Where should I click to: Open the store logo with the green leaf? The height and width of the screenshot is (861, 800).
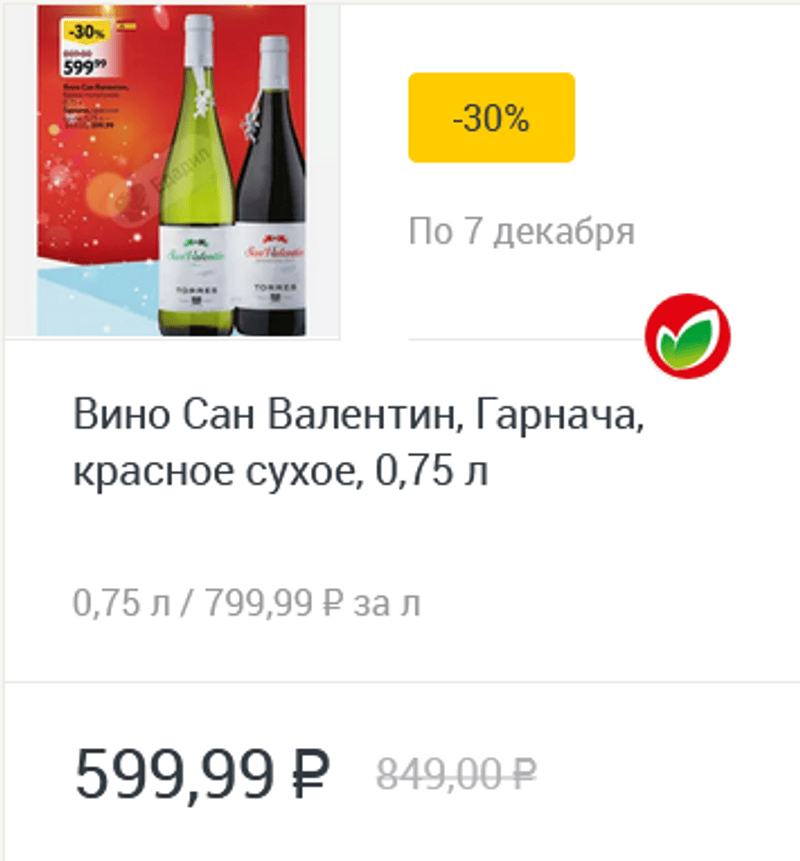687,336
